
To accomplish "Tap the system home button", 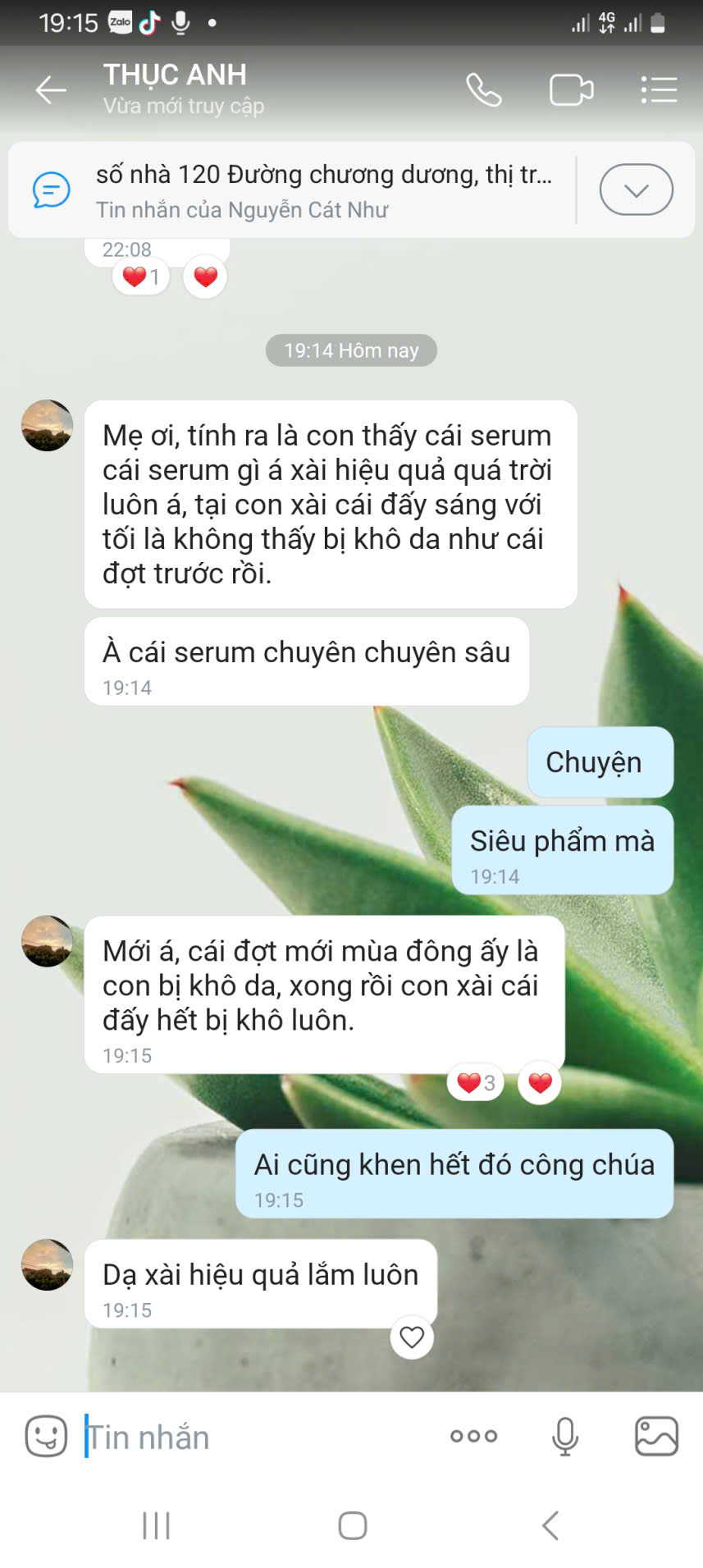I will (x=352, y=1525).
